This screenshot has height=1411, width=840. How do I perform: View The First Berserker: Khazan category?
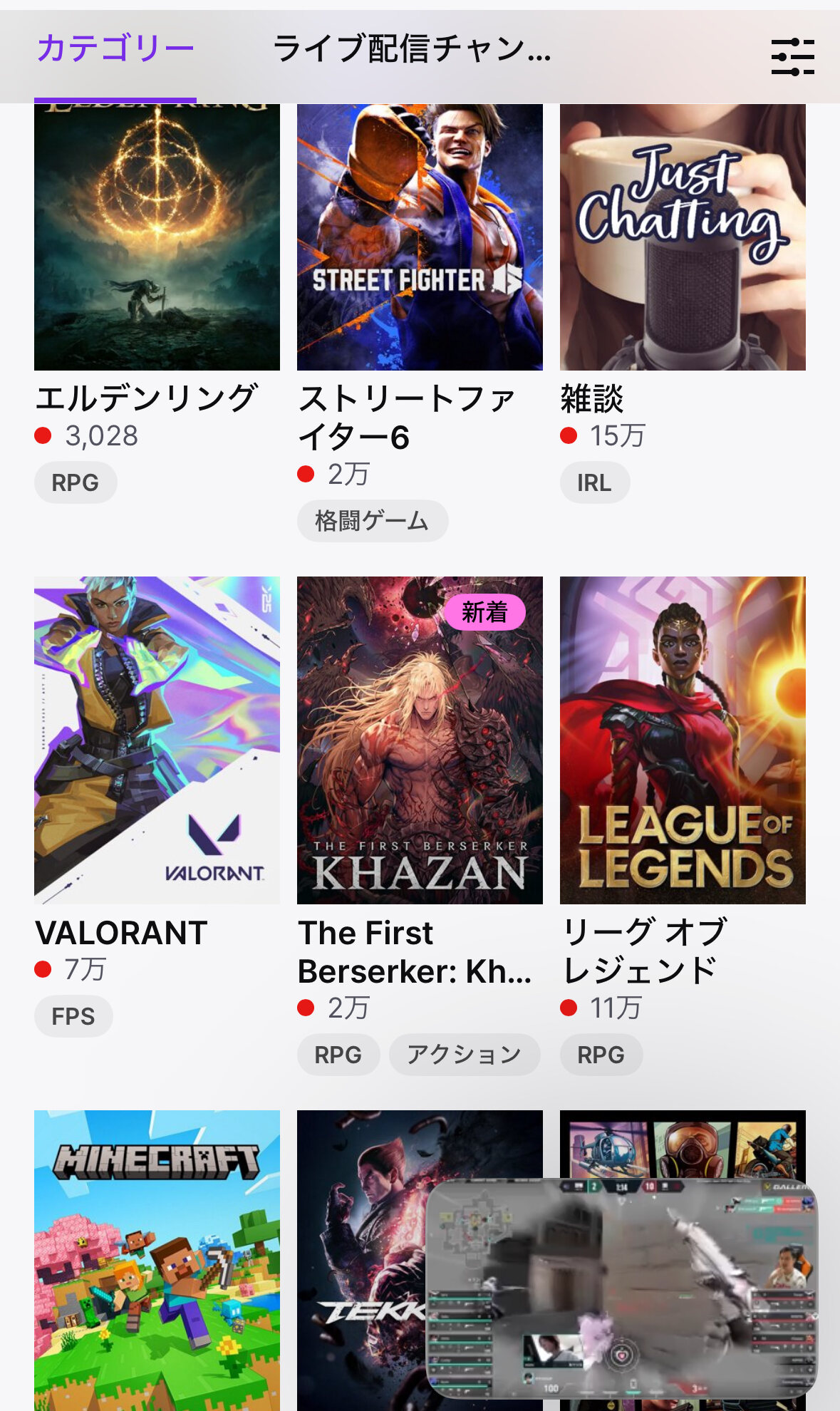click(x=420, y=740)
